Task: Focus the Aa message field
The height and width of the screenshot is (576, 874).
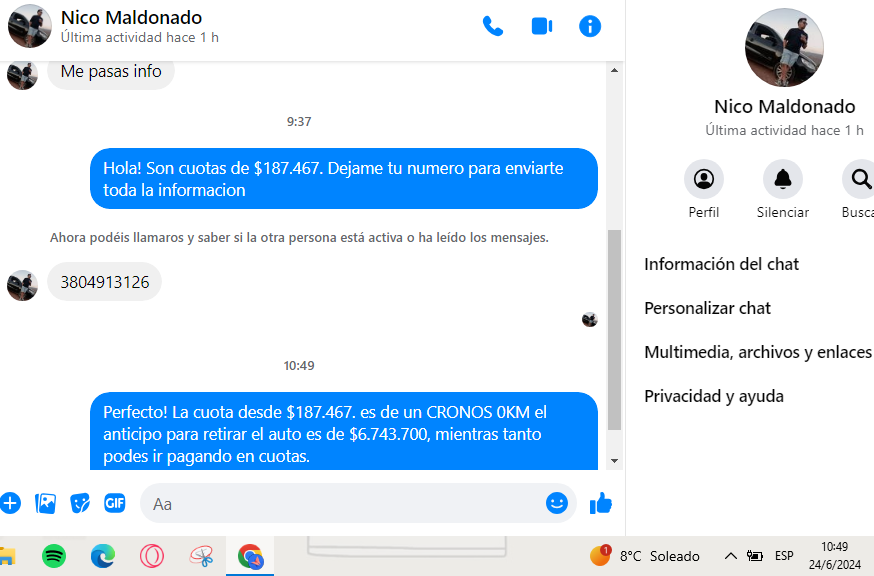Action: point(340,504)
